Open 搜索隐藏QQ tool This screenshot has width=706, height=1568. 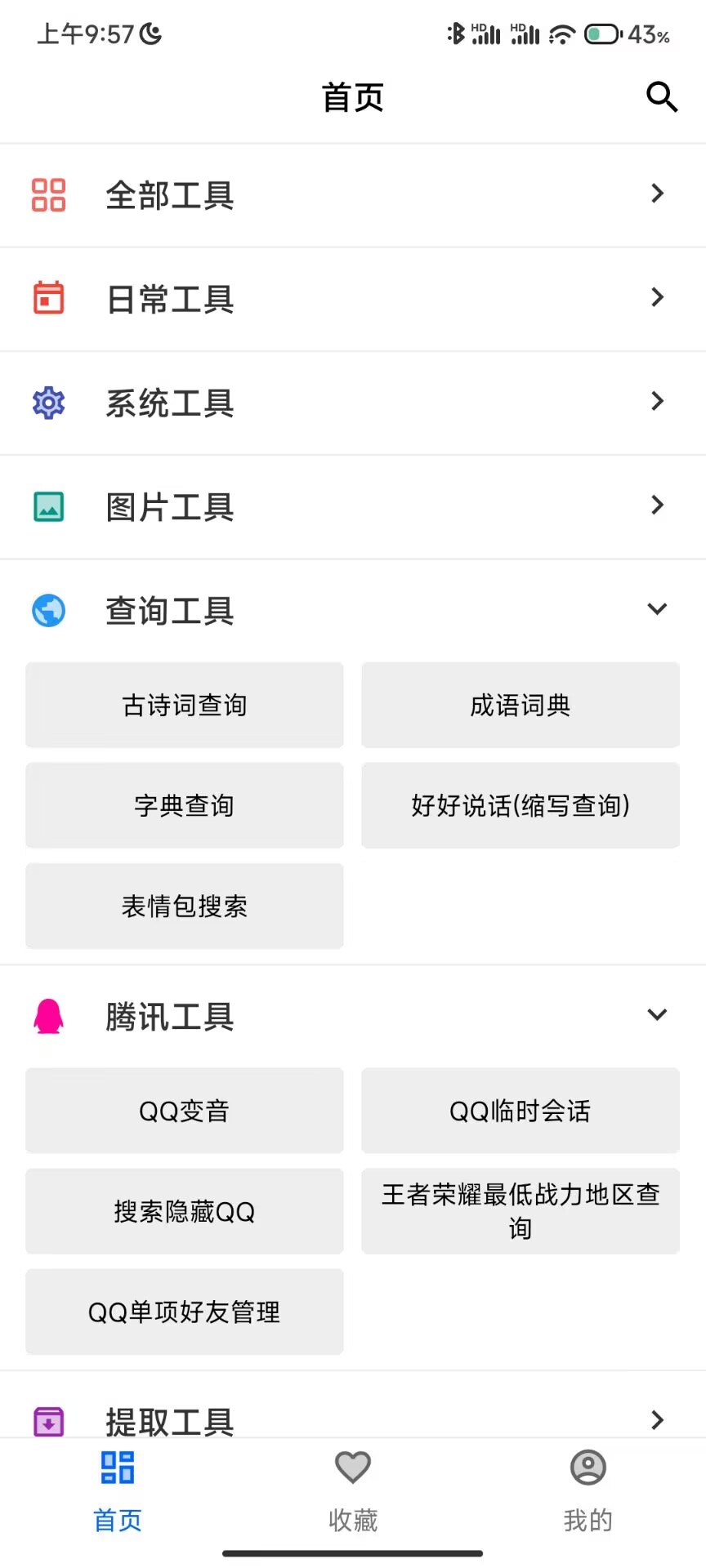[185, 1211]
